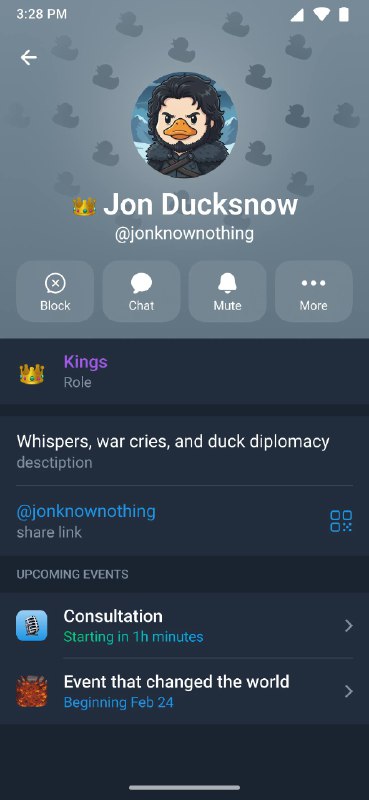Open Event that changed the world
369x800 pixels.
coord(184,691)
